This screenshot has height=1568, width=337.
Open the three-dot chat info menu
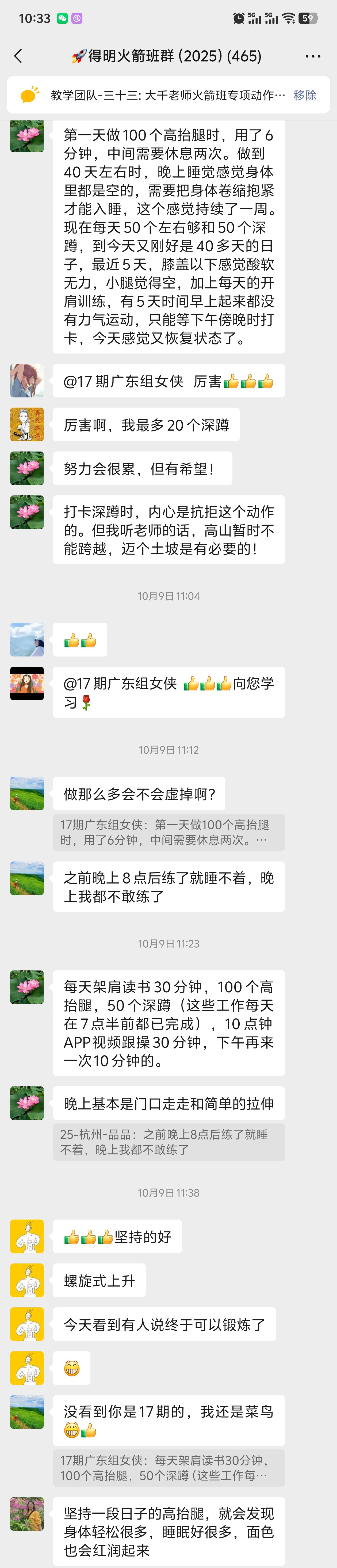tap(313, 56)
